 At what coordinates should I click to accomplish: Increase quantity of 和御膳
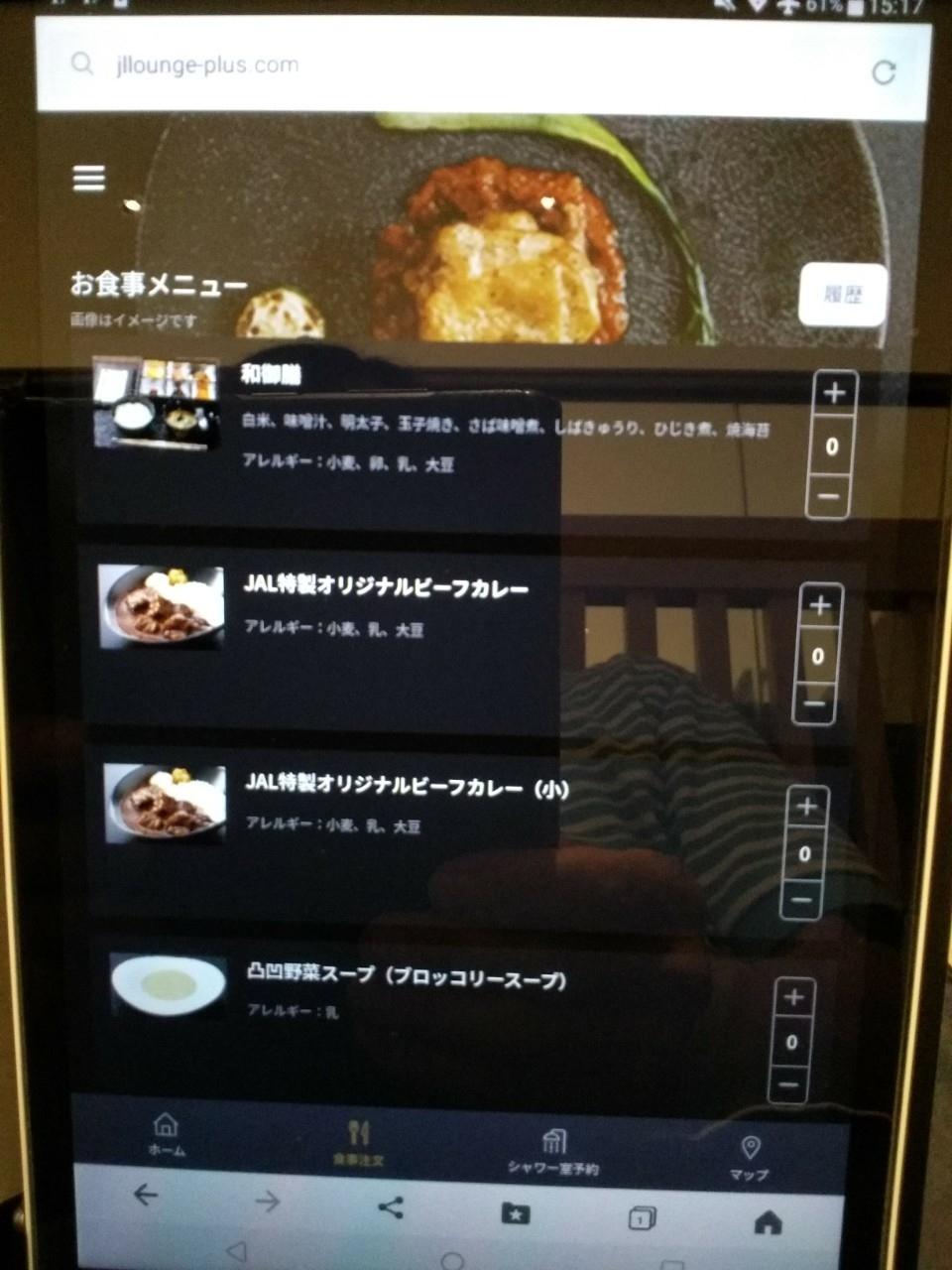pyautogui.click(x=834, y=393)
